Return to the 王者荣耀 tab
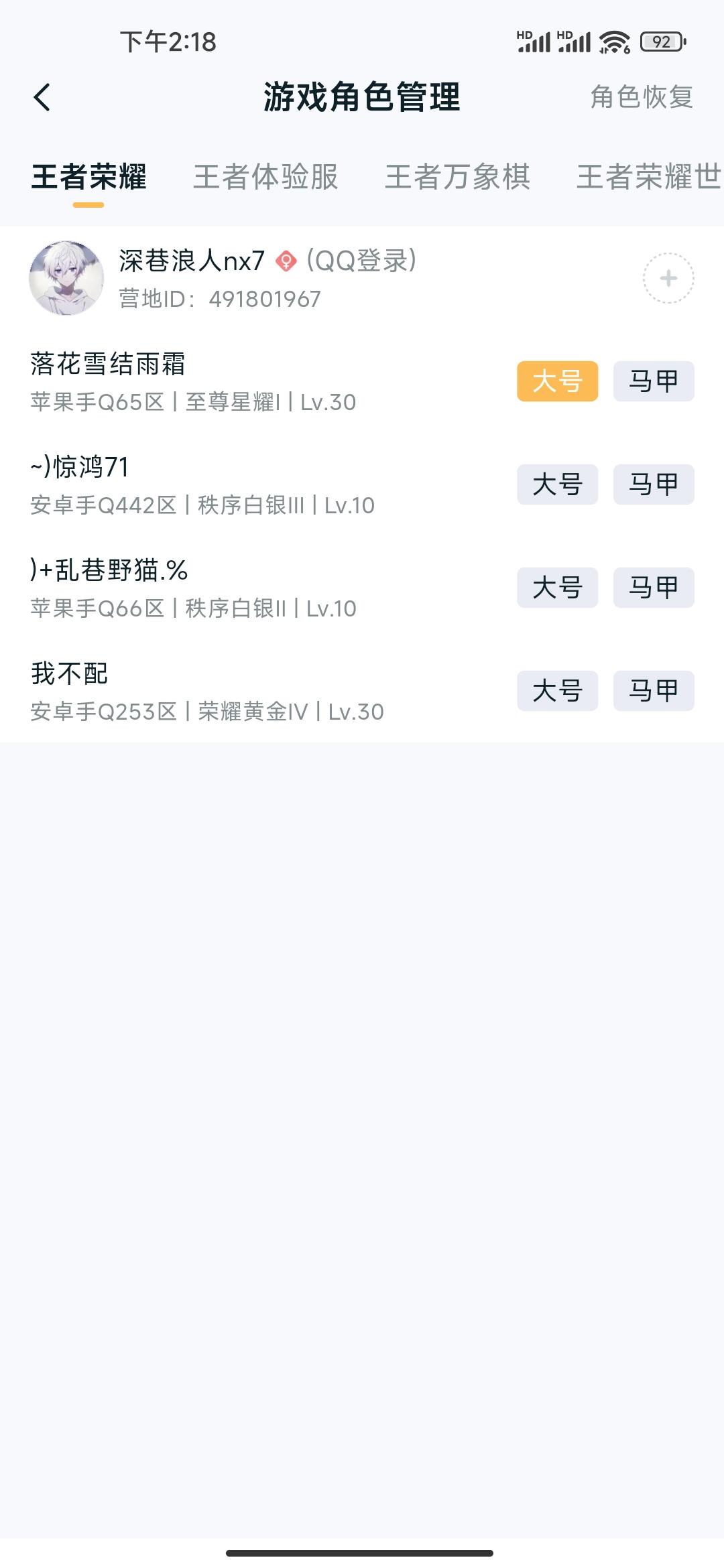This screenshot has width=724, height=1568. 89,178
